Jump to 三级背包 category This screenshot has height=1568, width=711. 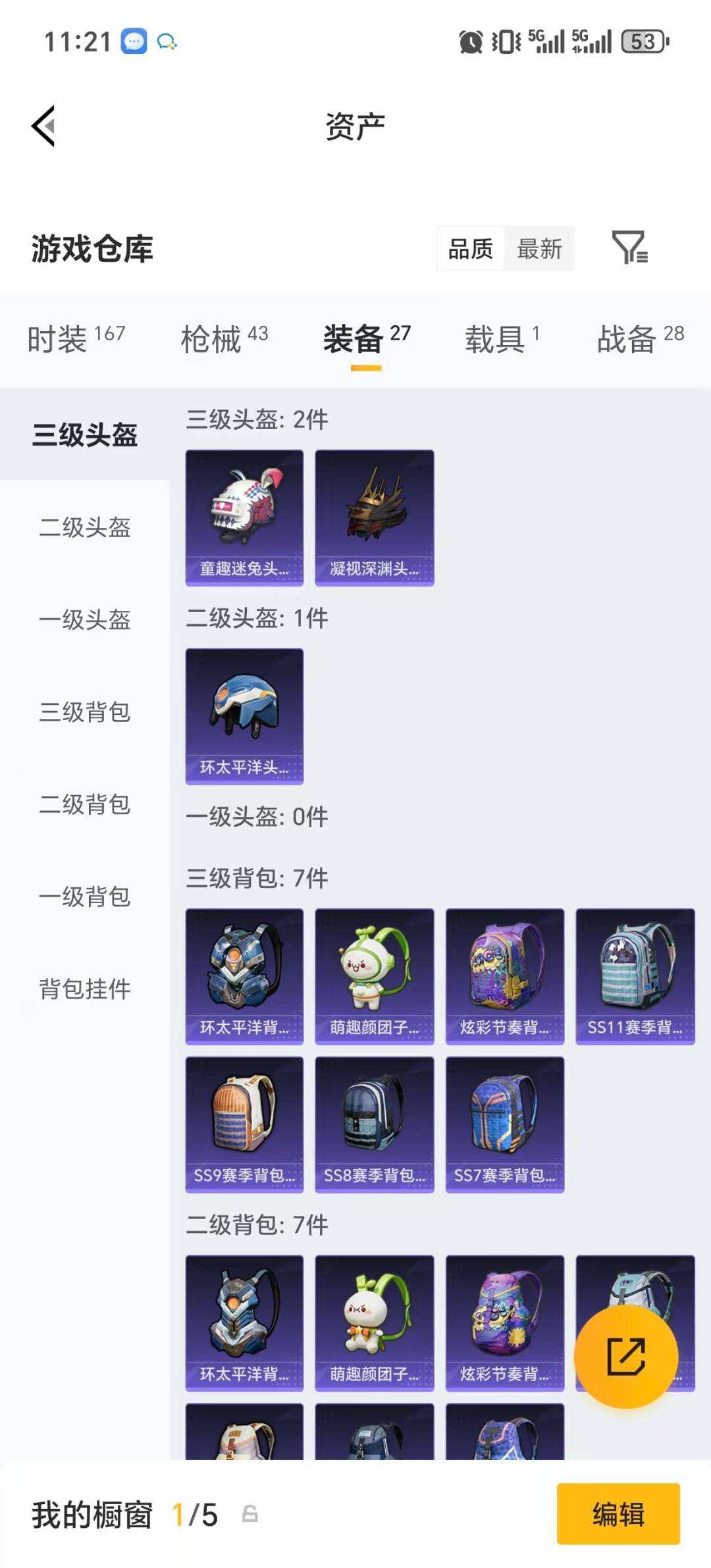[x=85, y=712]
